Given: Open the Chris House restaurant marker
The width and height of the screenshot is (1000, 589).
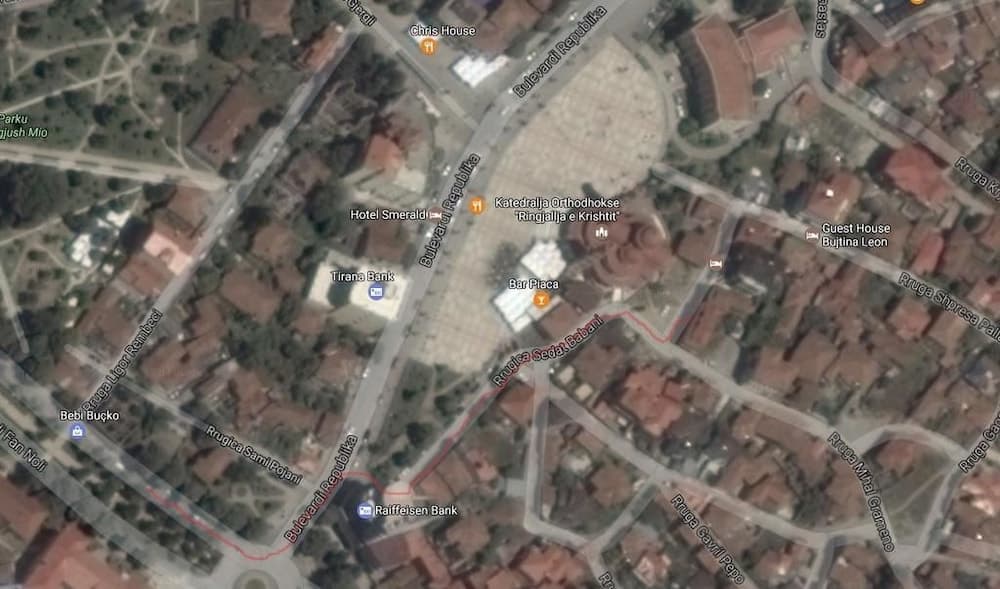Looking at the screenshot, I should point(429,46).
